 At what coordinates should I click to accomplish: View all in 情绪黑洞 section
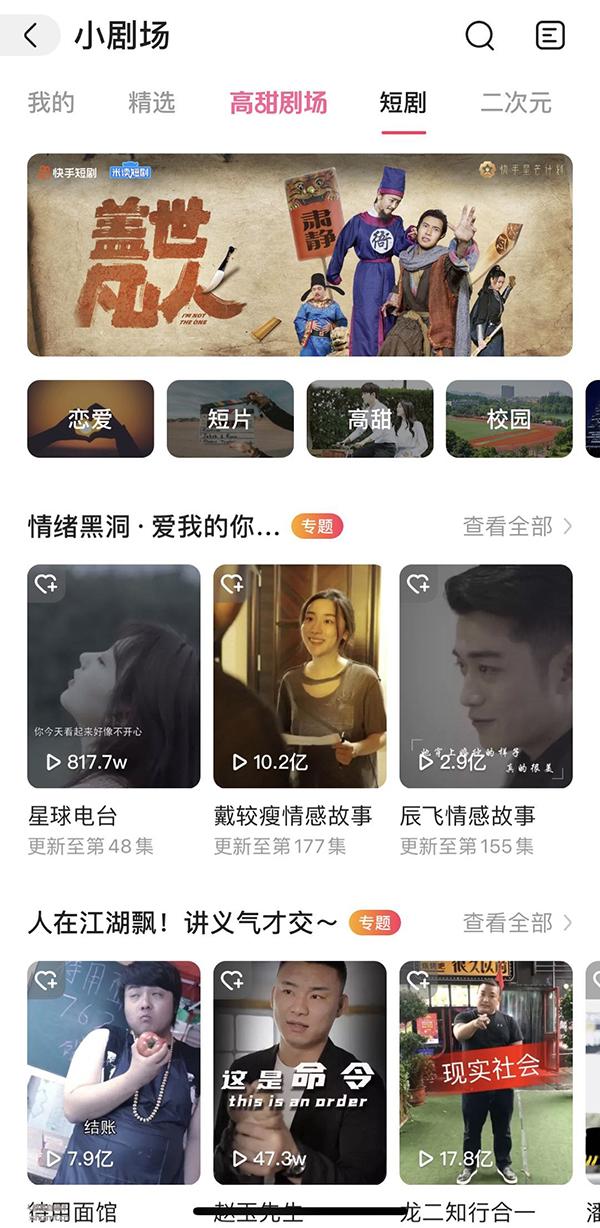point(517,526)
